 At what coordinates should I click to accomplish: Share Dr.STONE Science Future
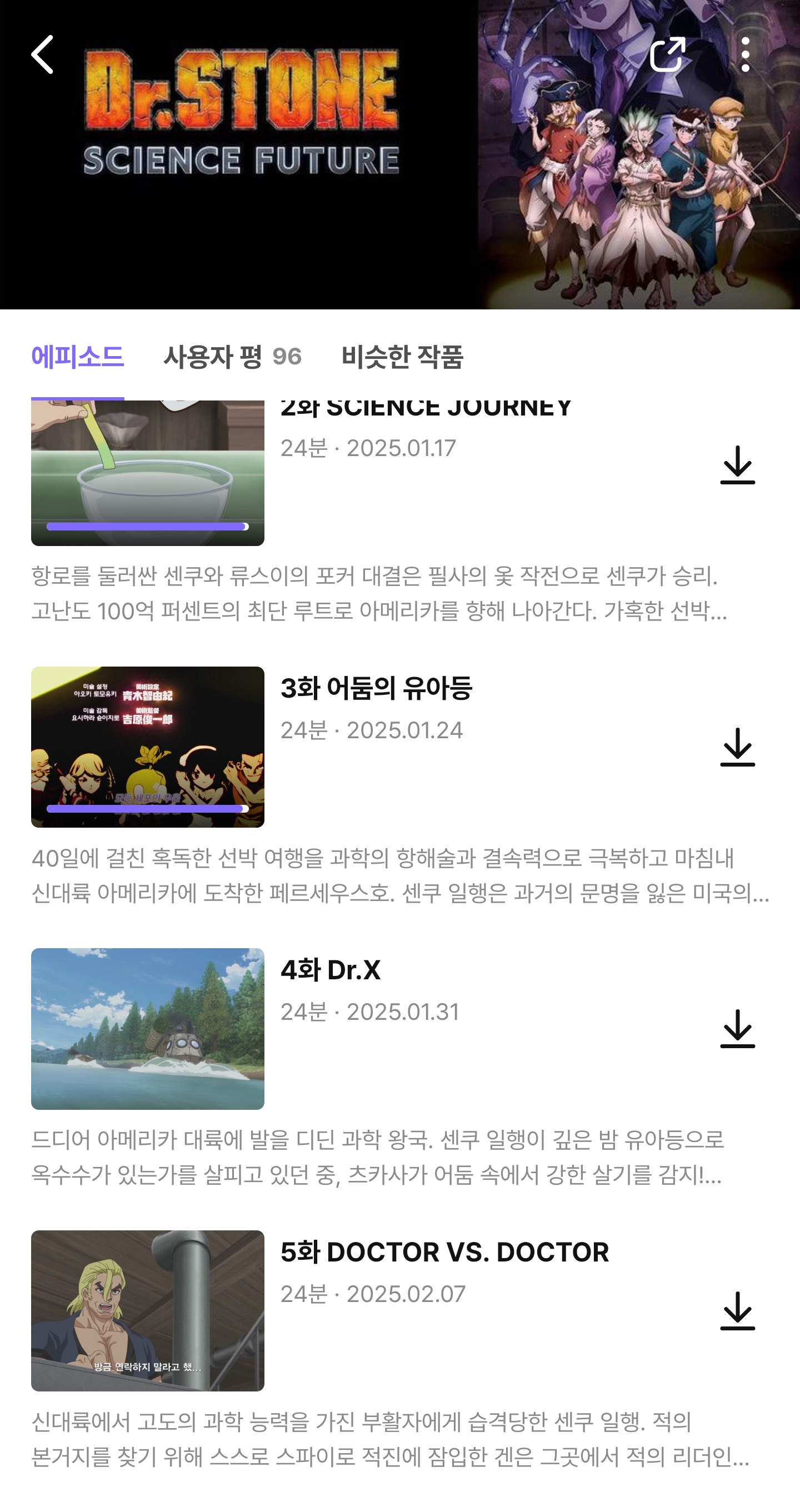coord(667,54)
